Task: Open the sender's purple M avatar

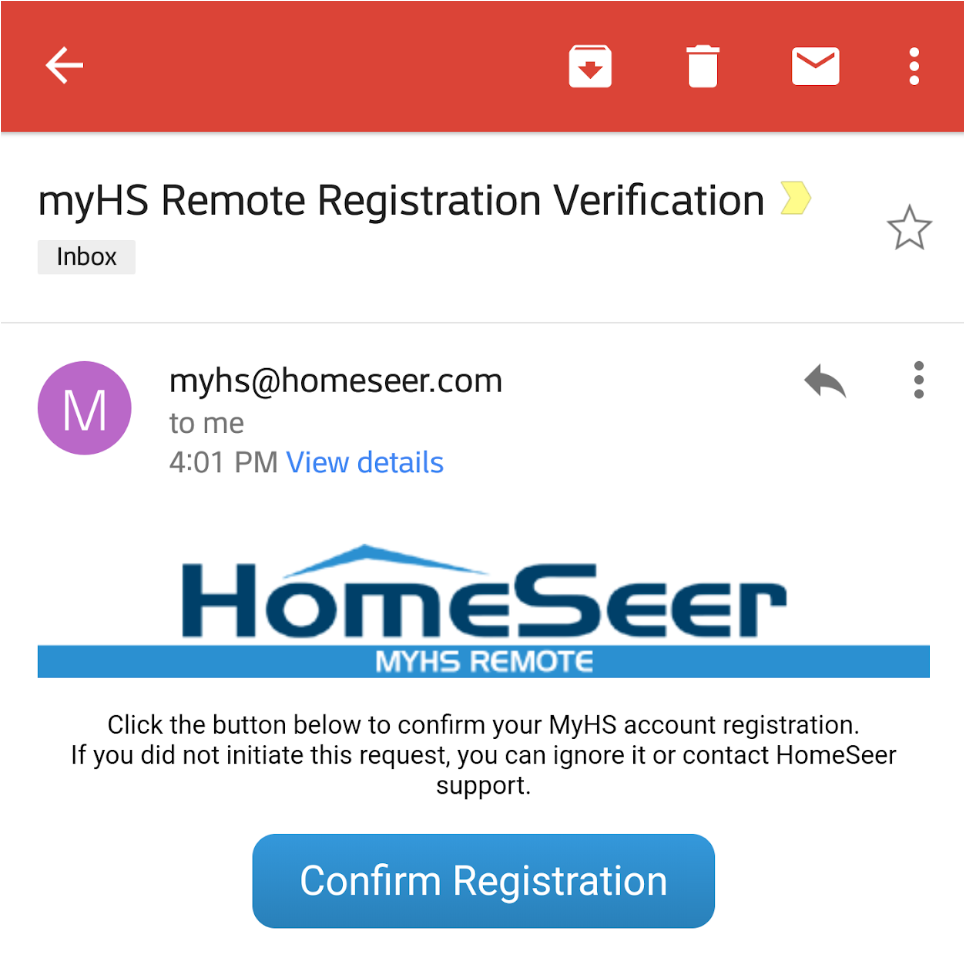Action: (84, 408)
